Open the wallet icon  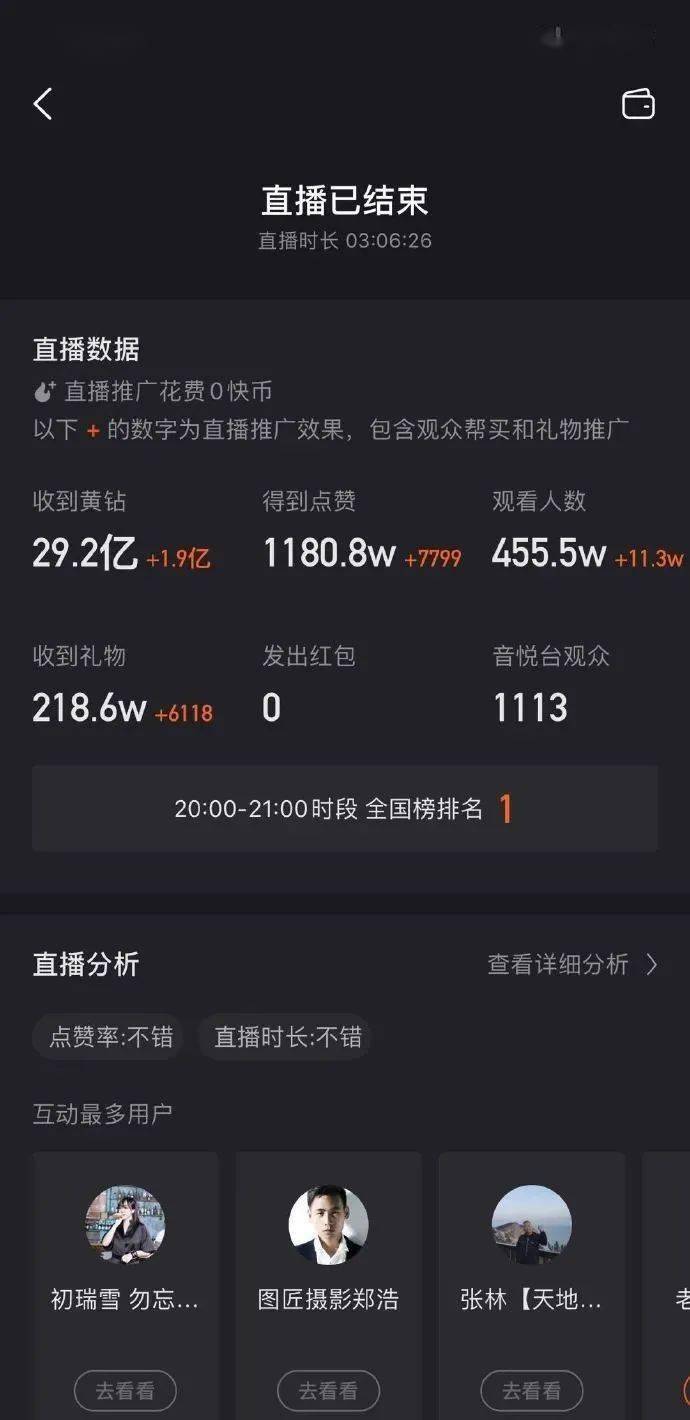click(x=638, y=104)
